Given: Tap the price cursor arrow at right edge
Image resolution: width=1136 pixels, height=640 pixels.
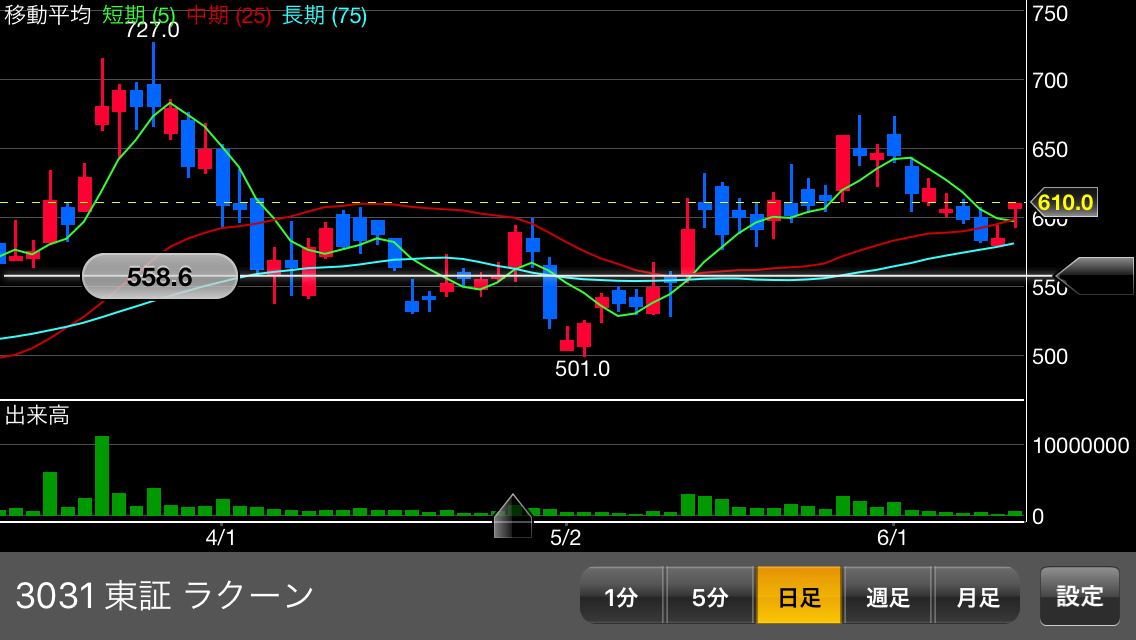Looking at the screenshot, I should point(1095,276).
